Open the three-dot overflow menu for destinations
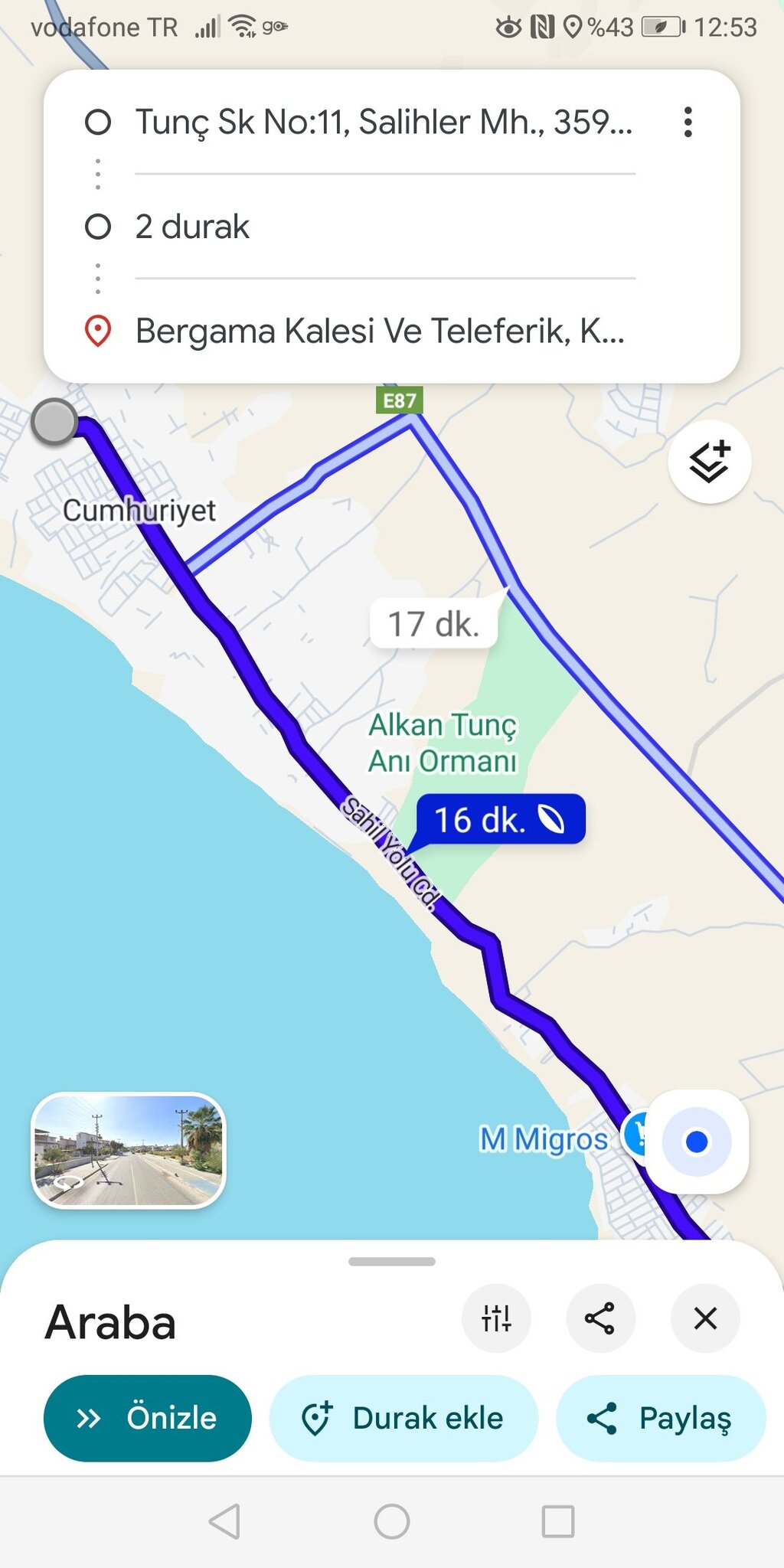The image size is (784, 1568). pos(688,122)
